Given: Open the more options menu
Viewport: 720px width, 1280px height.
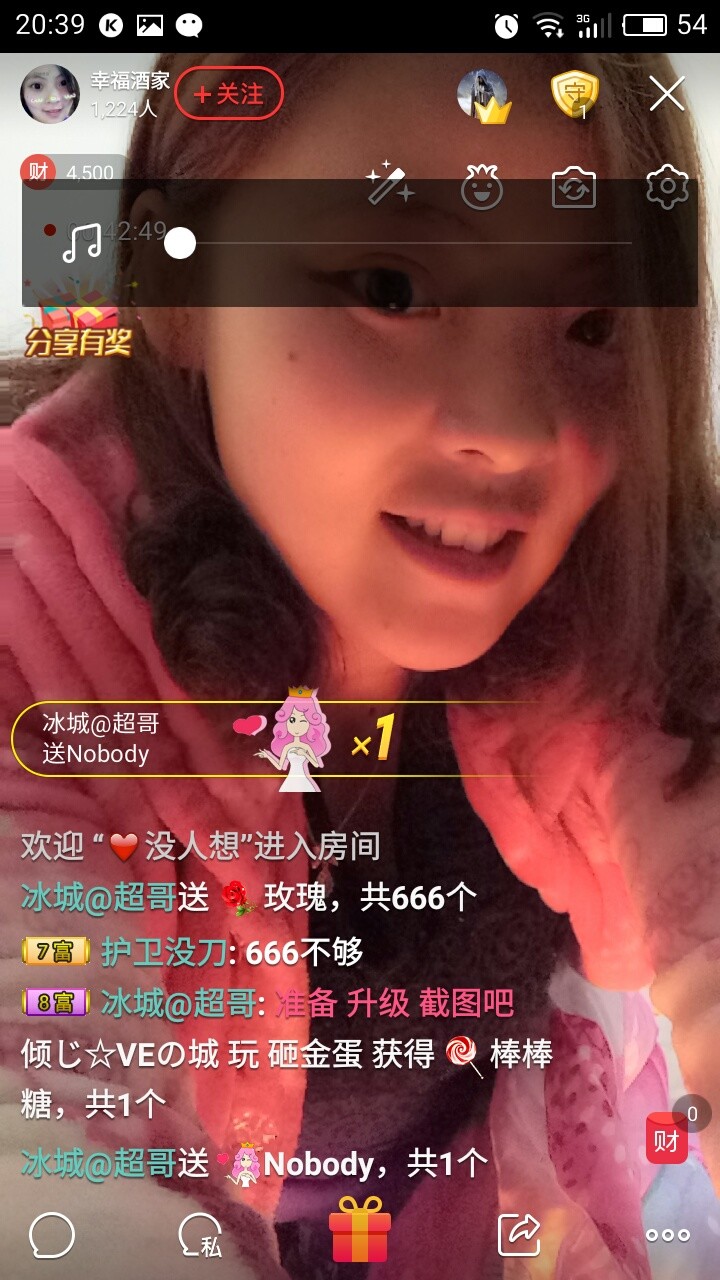Looking at the screenshot, I should coord(667,1236).
